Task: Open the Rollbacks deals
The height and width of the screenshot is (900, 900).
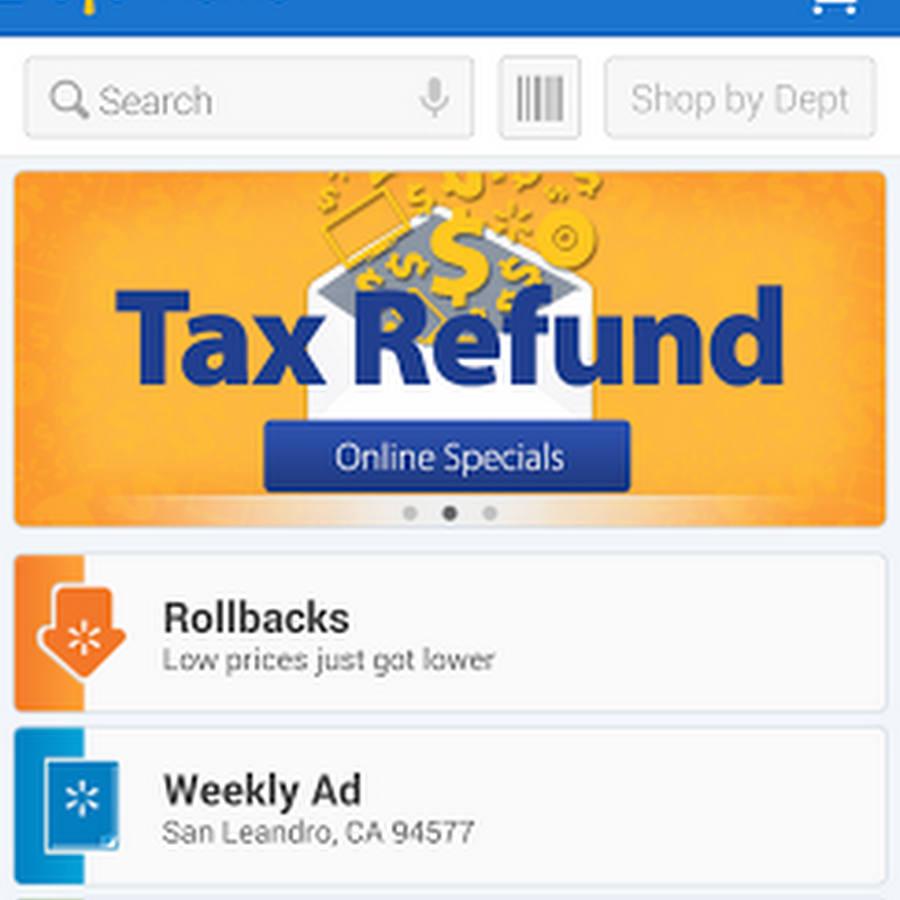Action: (x=450, y=632)
